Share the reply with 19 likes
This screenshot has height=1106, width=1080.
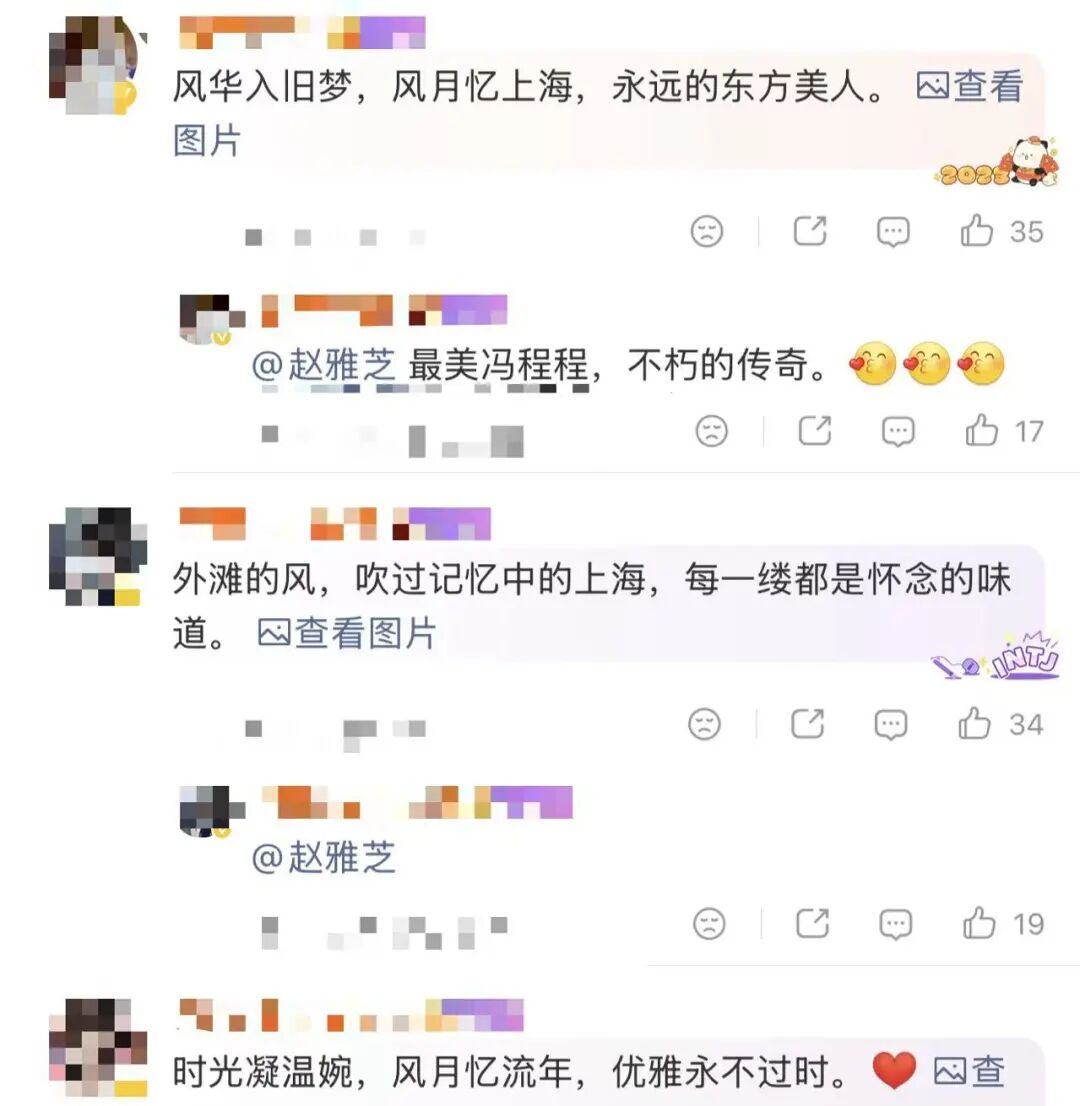[812, 923]
